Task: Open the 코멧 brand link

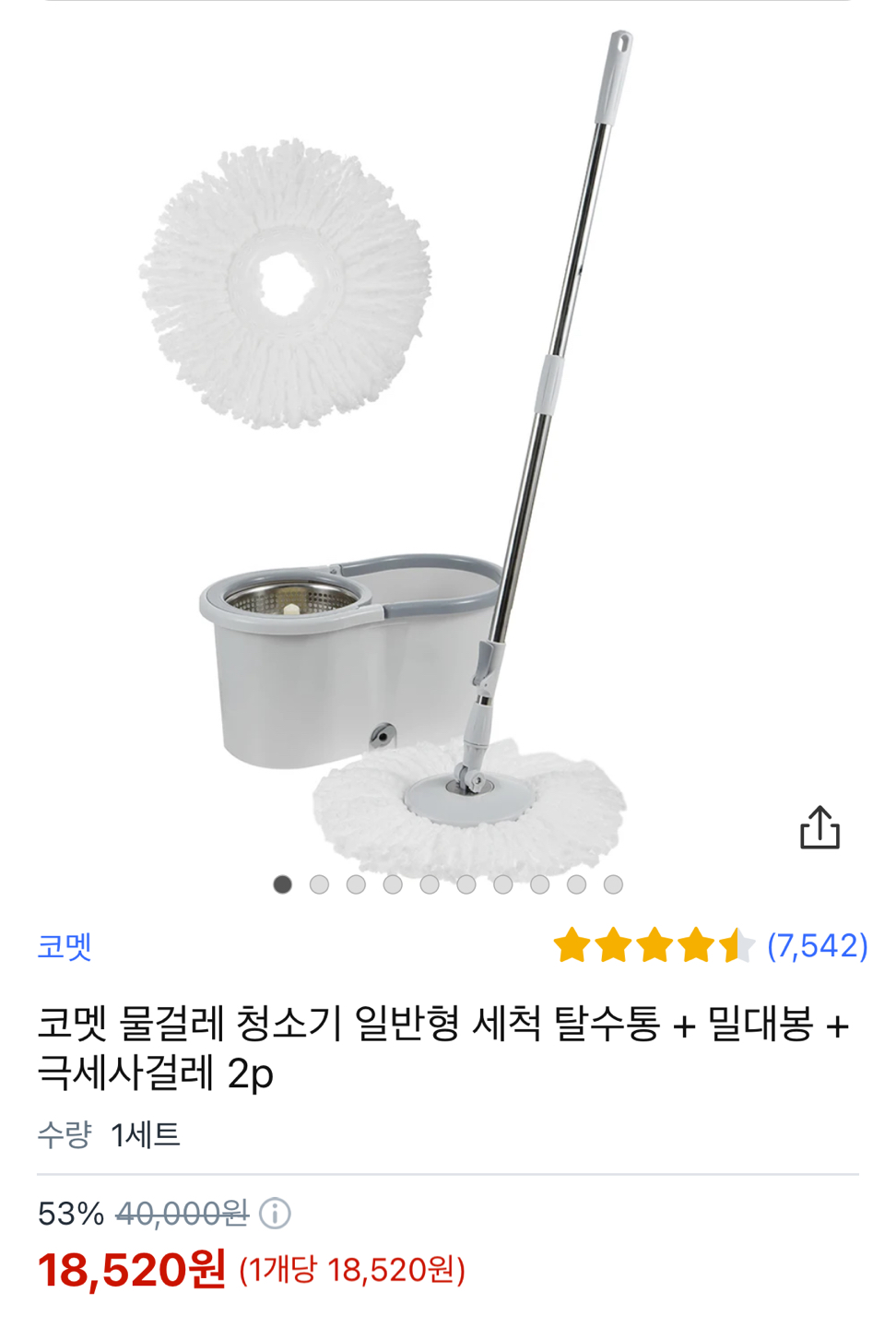Action: (x=65, y=946)
